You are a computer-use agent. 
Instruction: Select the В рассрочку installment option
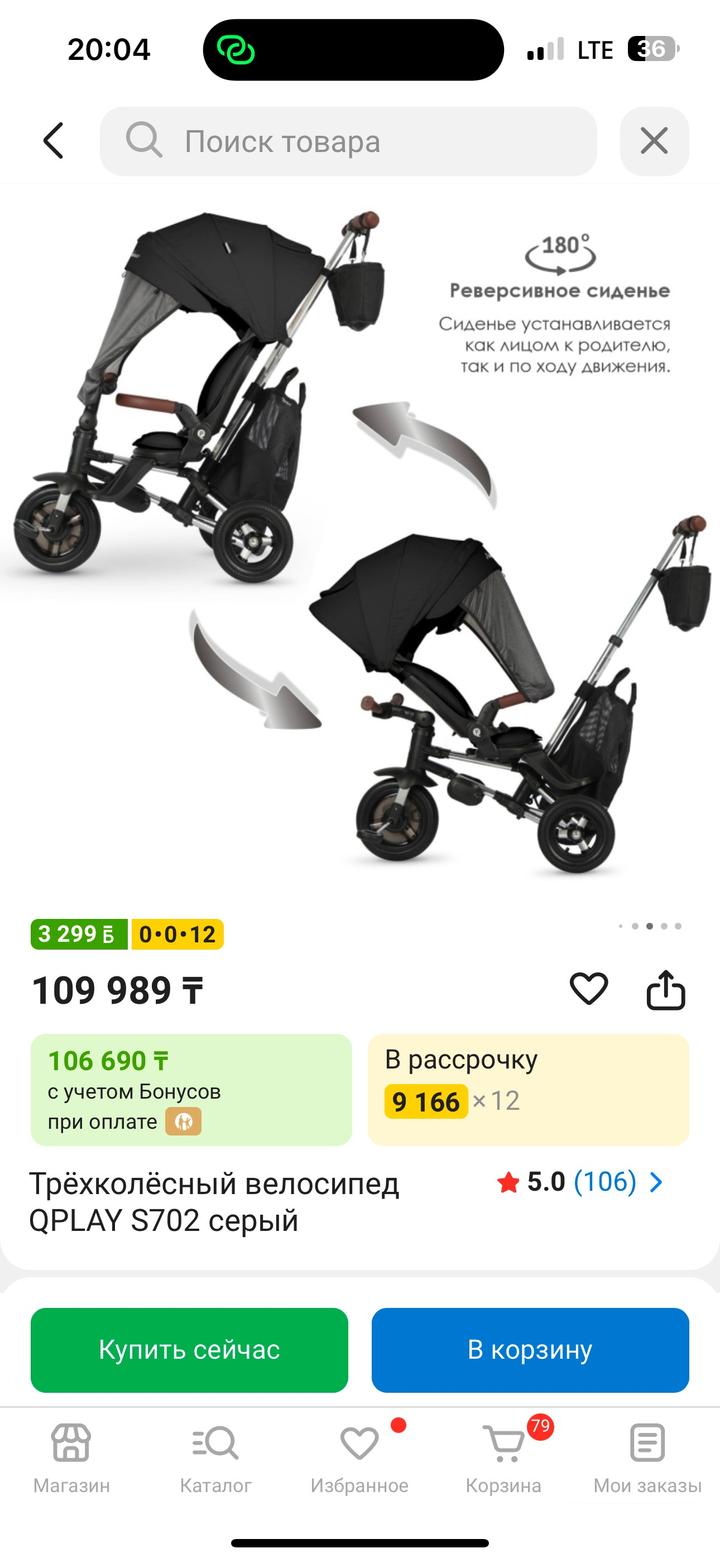(528, 1089)
